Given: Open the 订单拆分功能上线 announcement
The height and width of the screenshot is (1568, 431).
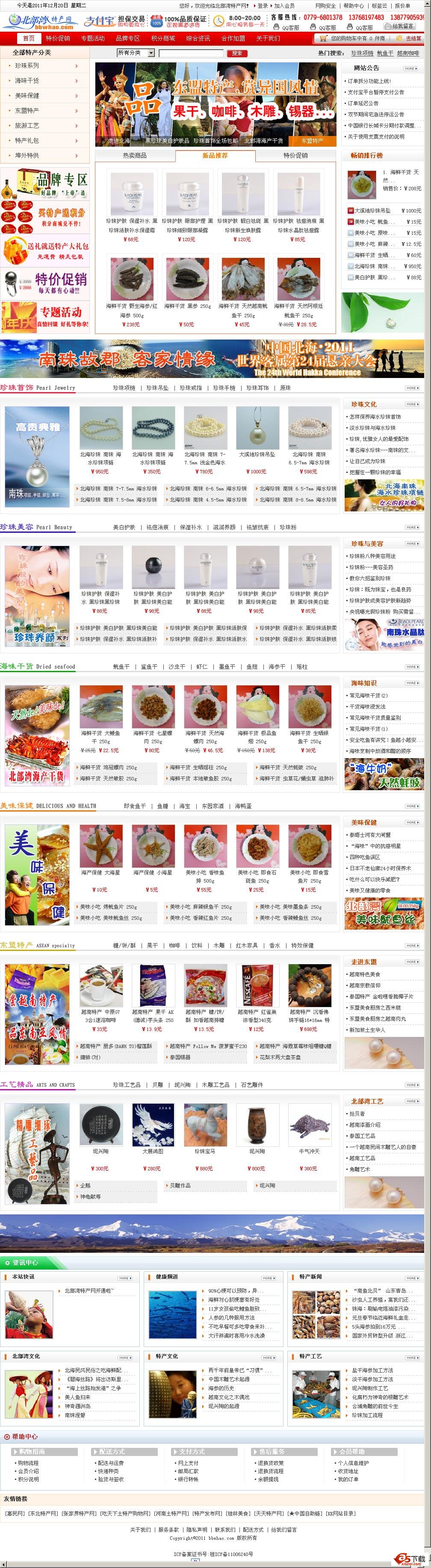Looking at the screenshot, I should [370, 81].
